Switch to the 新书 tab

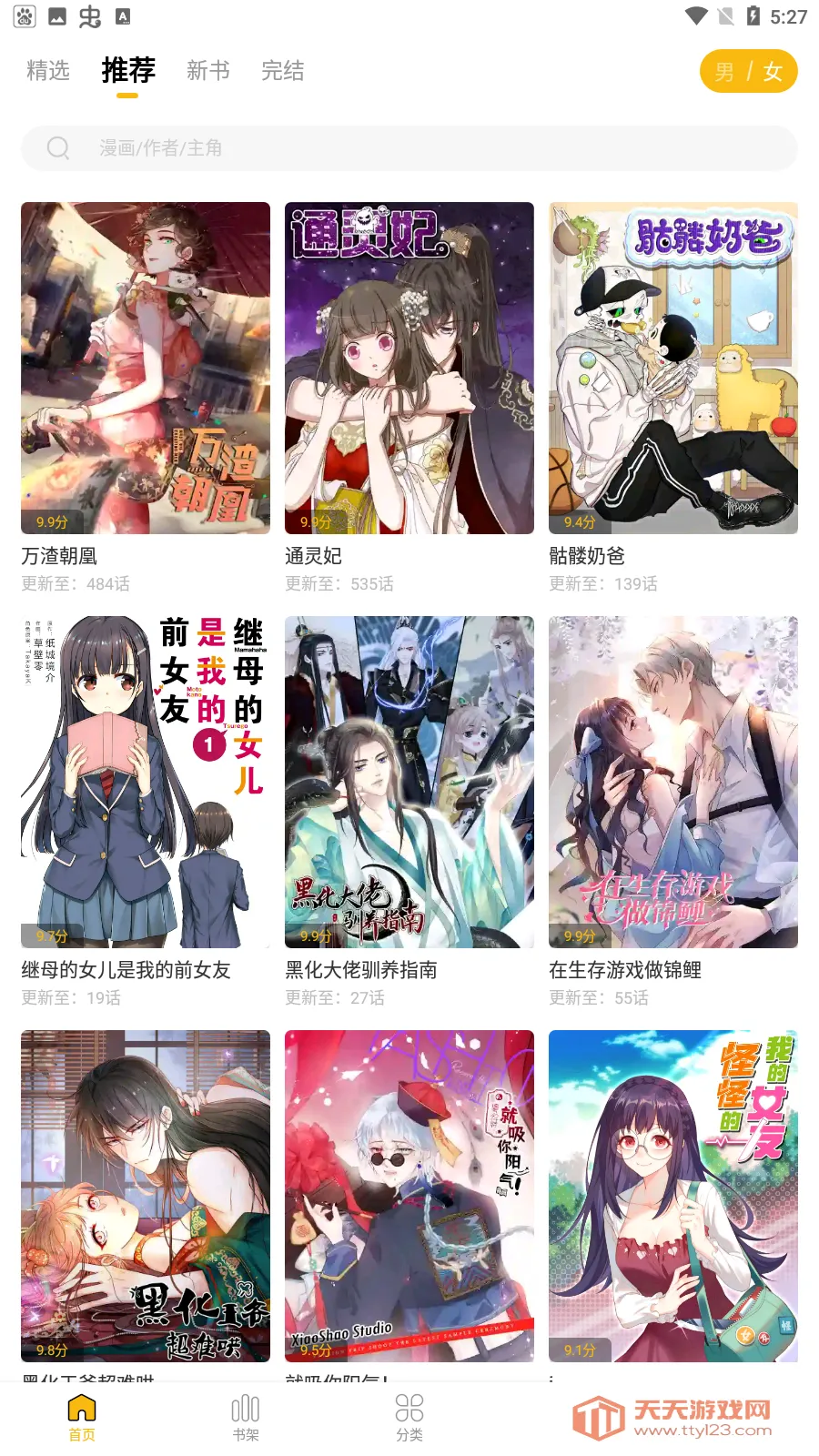[x=207, y=71]
